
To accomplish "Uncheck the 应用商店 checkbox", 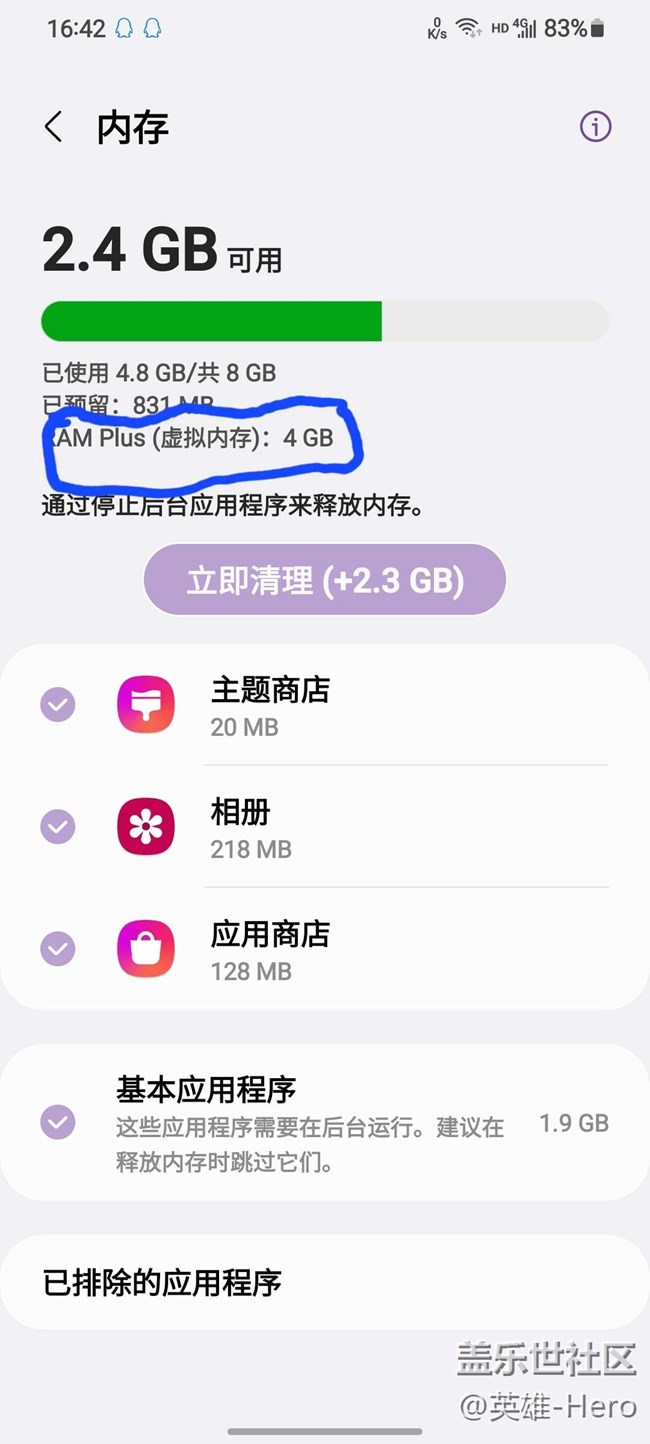I will tap(57, 949).
